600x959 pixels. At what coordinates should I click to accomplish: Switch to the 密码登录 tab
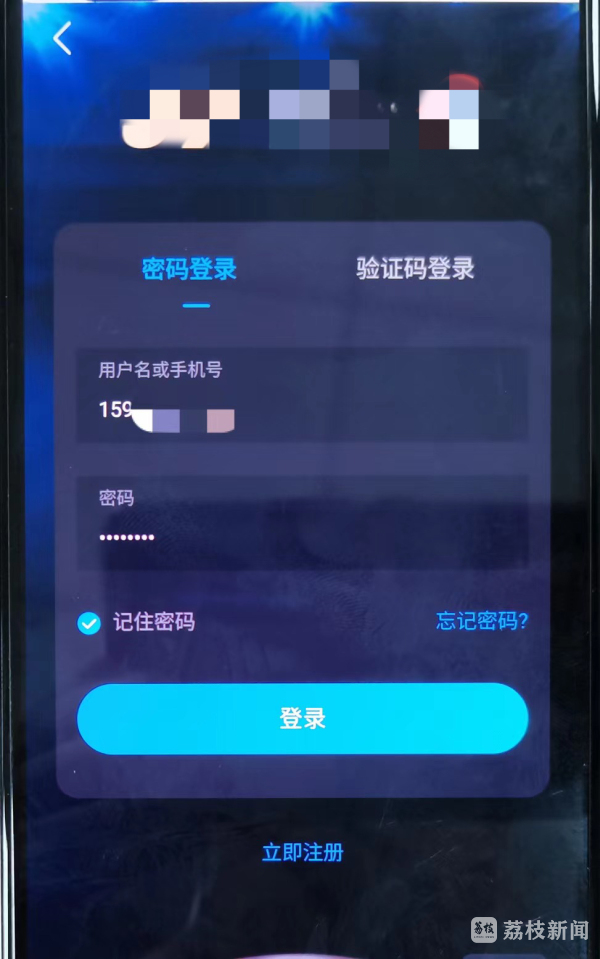pyautogui.click(x=189, y=268)
